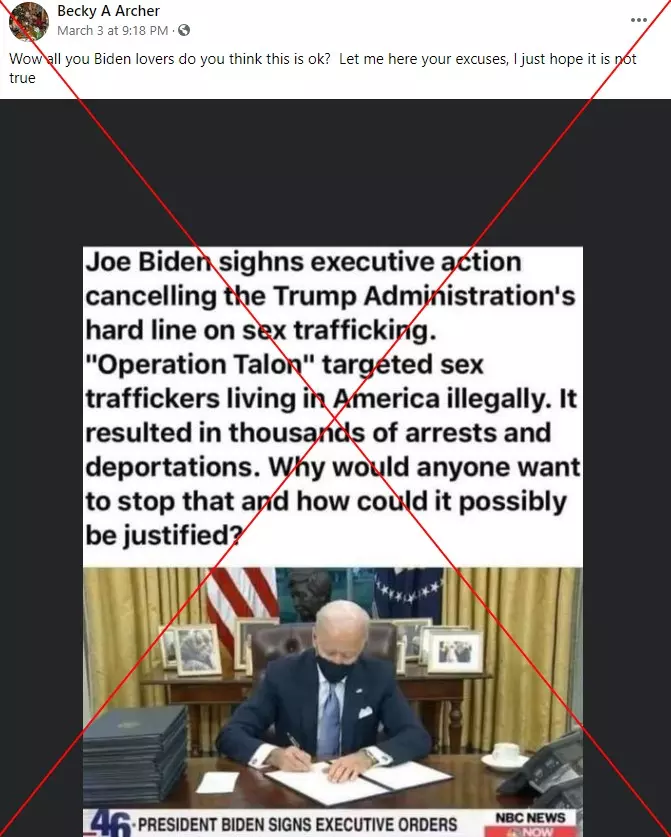The height and width of the screenshot is (837, 671).
Task: Open Becky A Archer's profile picture
Action: point(29,21)
